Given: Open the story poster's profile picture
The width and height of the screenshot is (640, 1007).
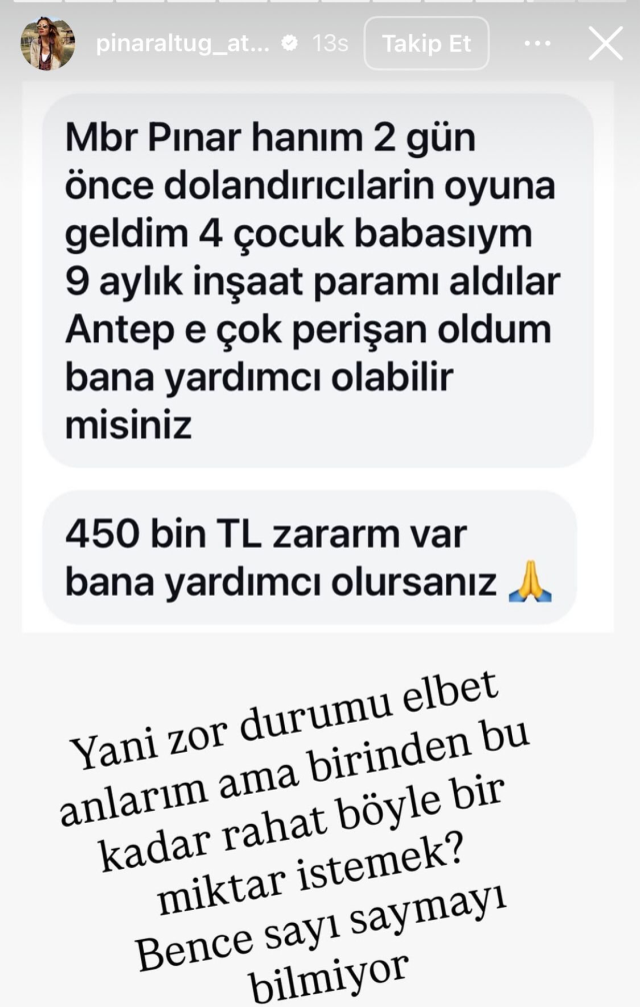Looking at the screenshot, I should pos(48,44).
